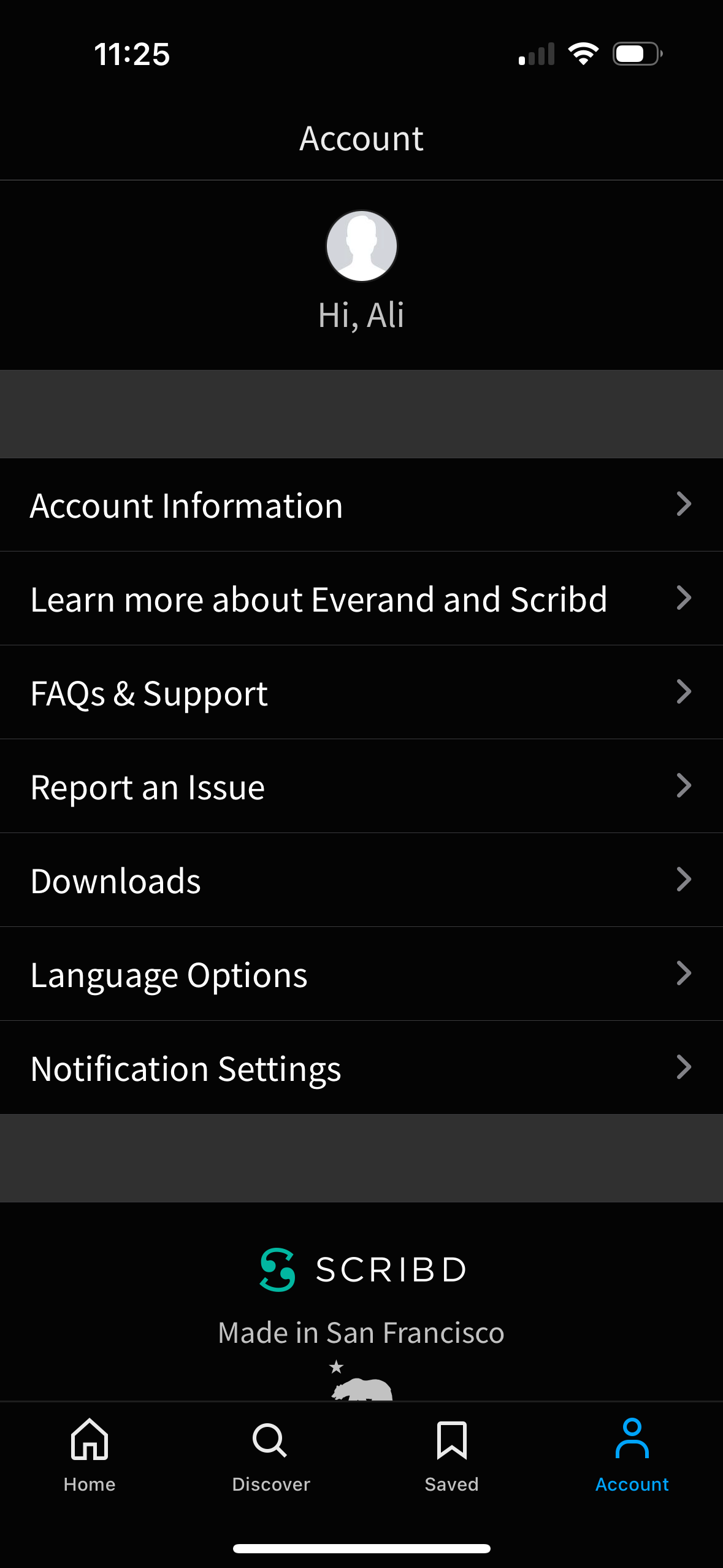This screenshot has height=1568, width=723.
Task: Expand the Account Information chevron
Action: coord(685,505)
